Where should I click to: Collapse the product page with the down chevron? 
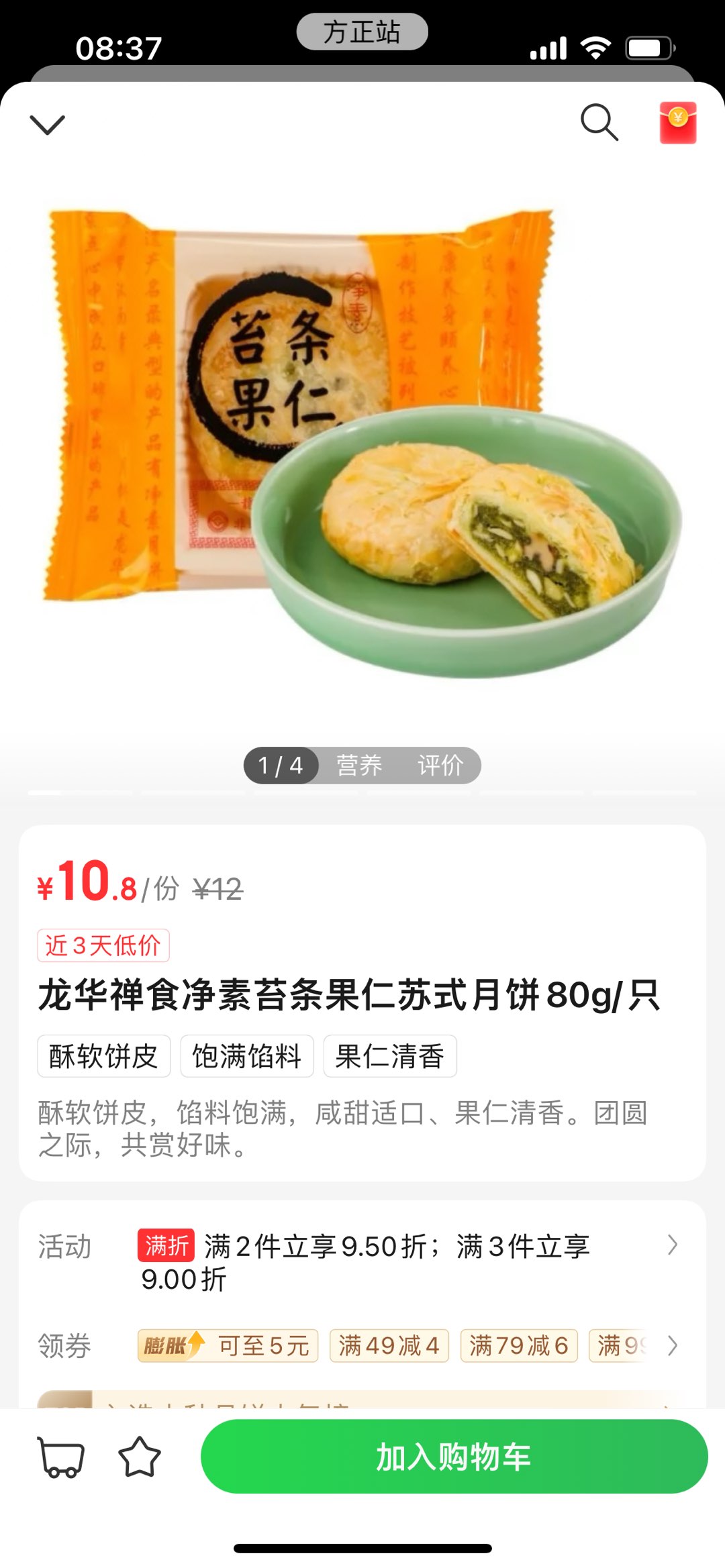(x=48, y=124)
